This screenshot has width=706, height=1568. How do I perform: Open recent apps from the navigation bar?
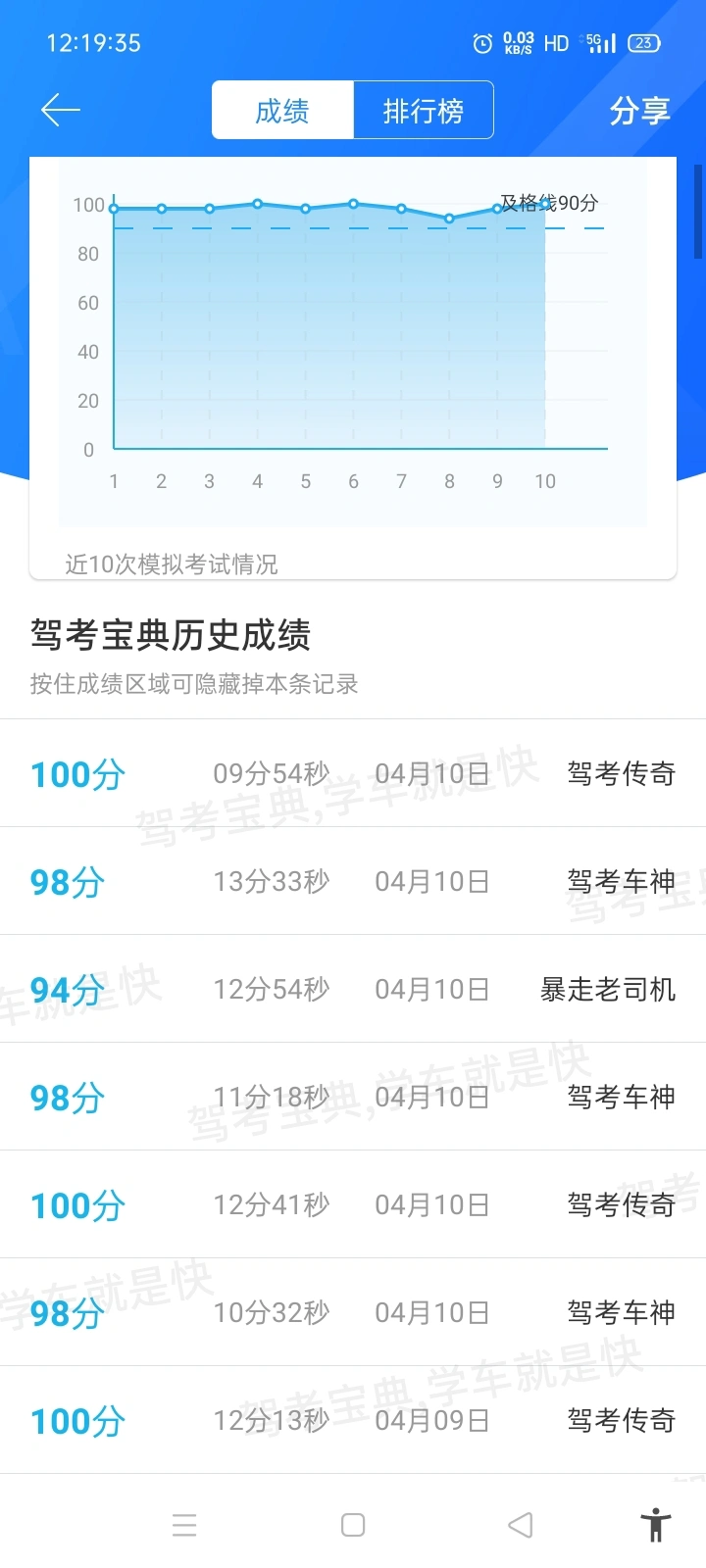184,1525
